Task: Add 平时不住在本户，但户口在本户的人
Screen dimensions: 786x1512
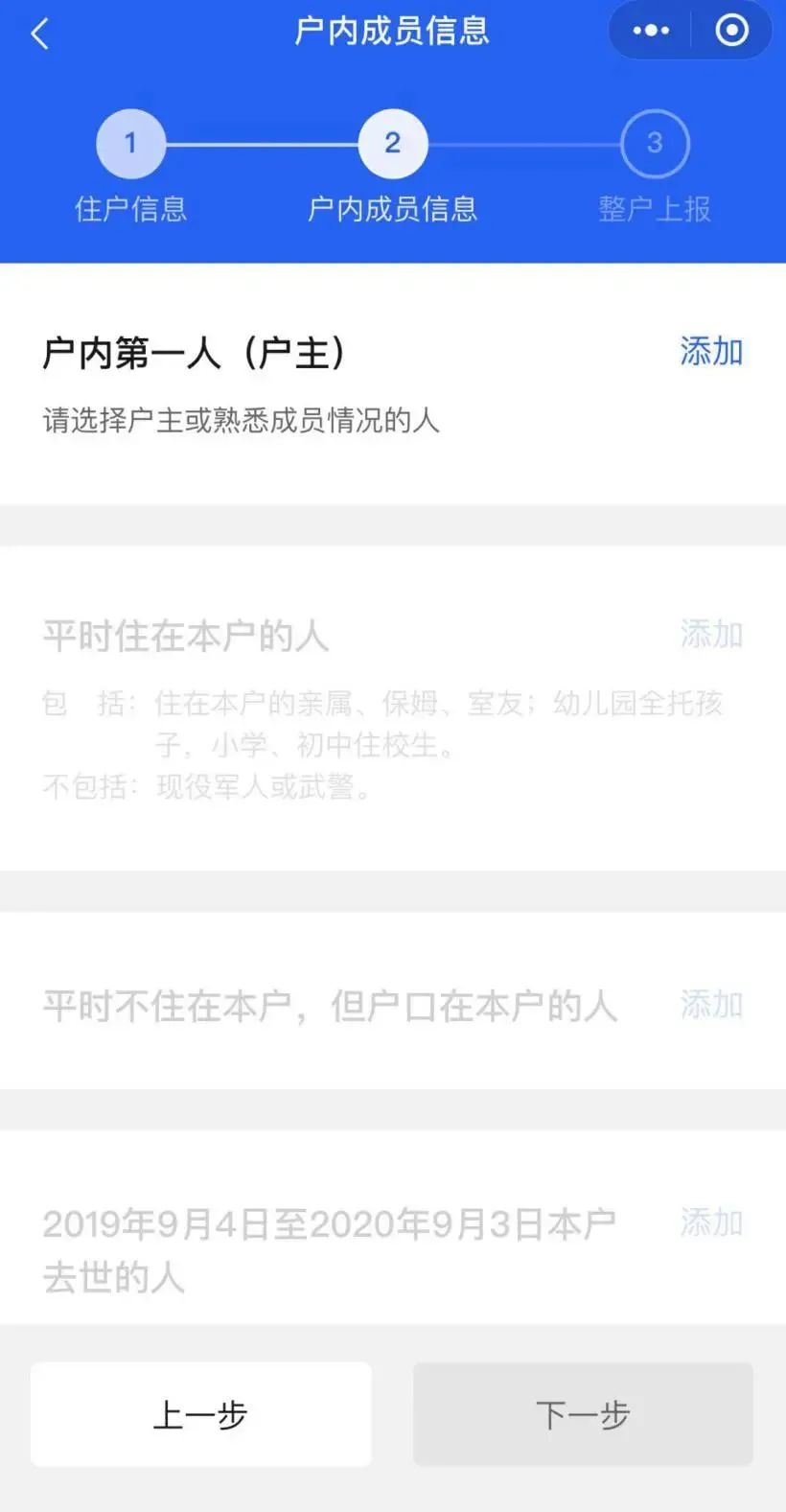Action: click(711, 1005)
